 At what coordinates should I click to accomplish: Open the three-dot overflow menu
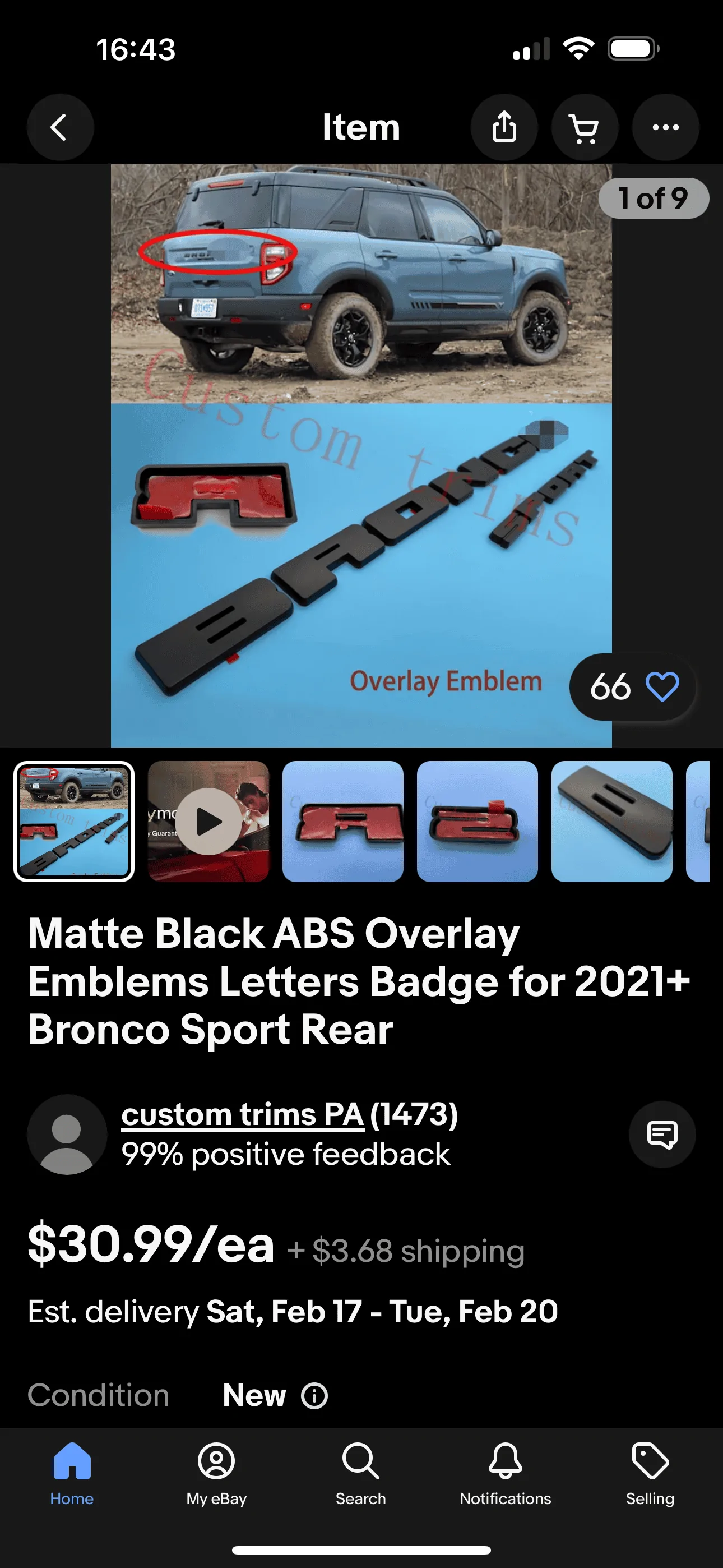click(x=665, y=127)
